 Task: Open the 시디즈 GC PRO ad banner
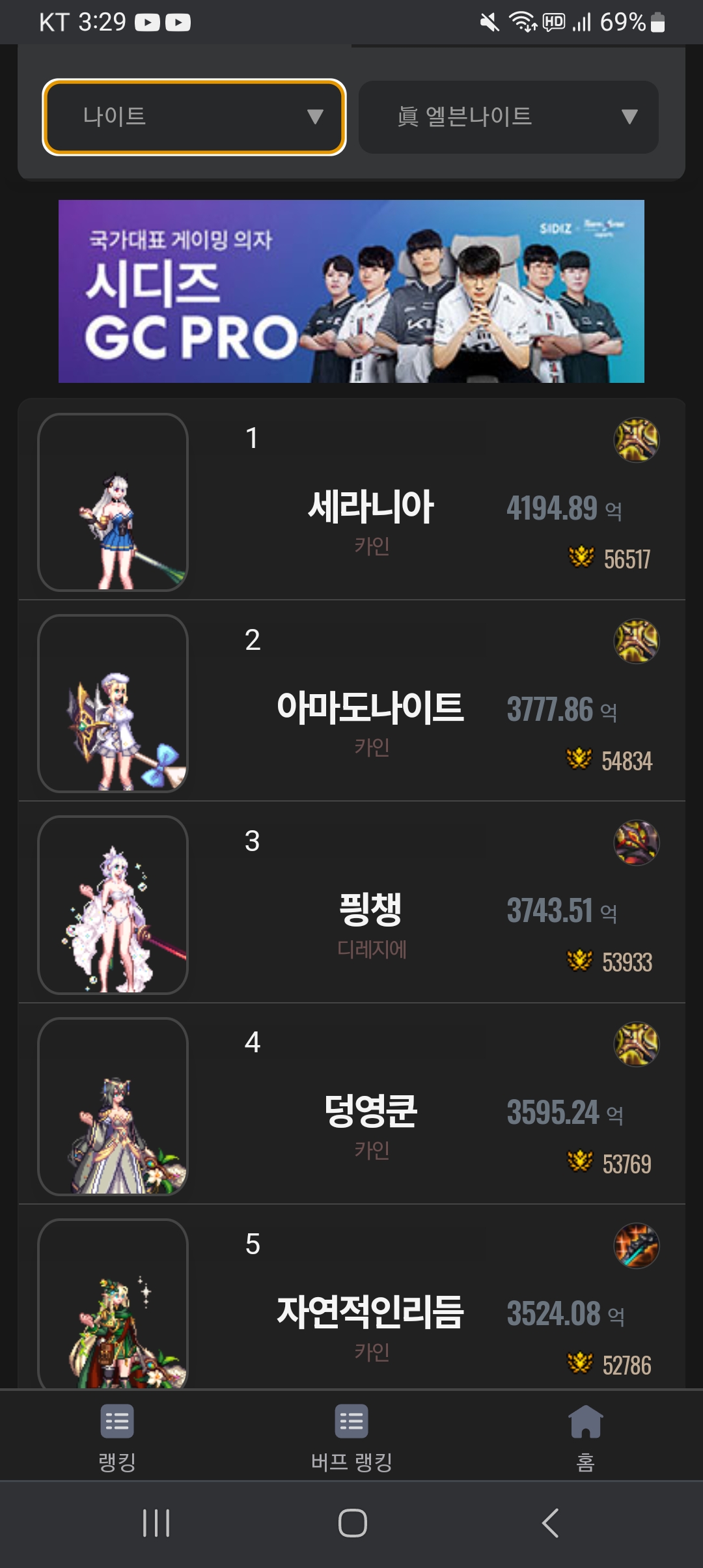(x=351, y=291)
